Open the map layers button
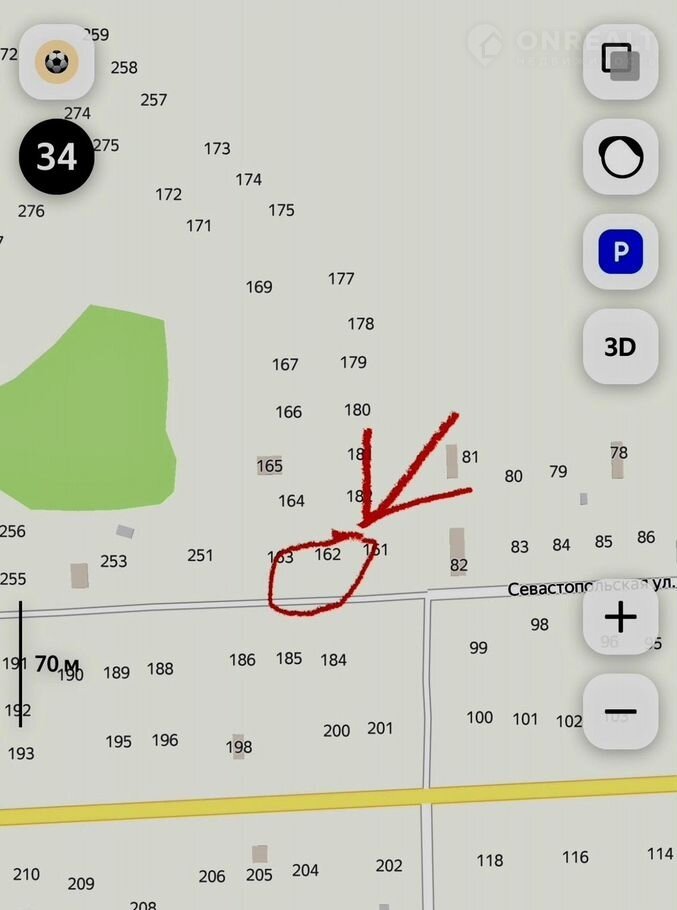The image size is (677, 910). tap(620, 61)
